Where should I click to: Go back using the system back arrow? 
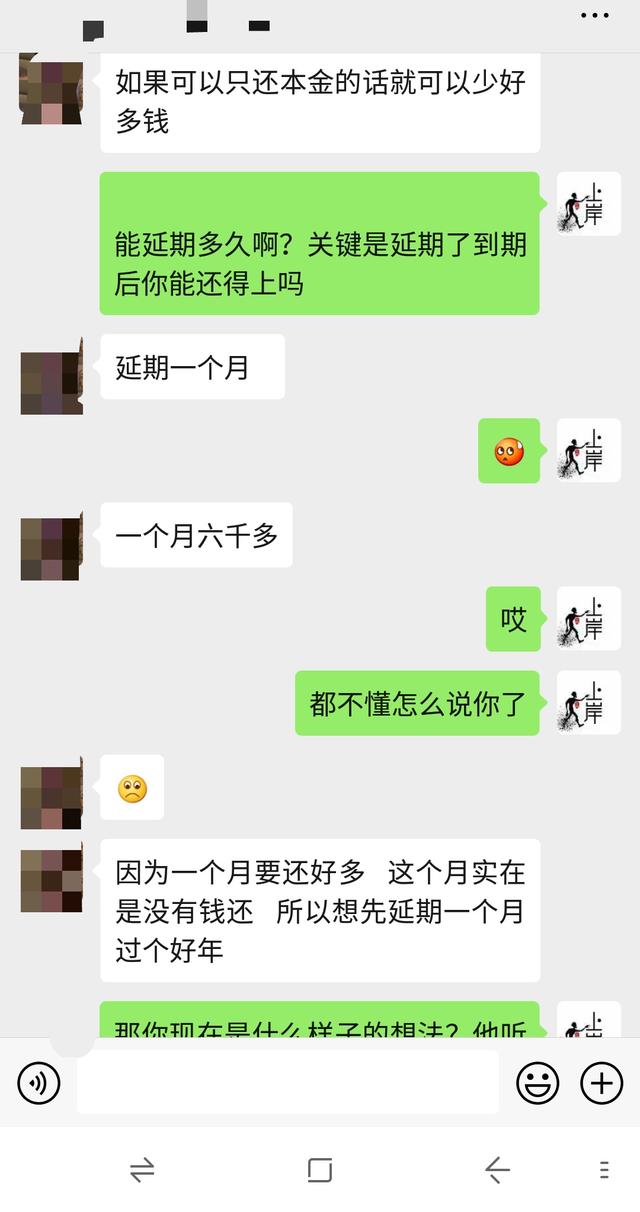point(497,1170)
